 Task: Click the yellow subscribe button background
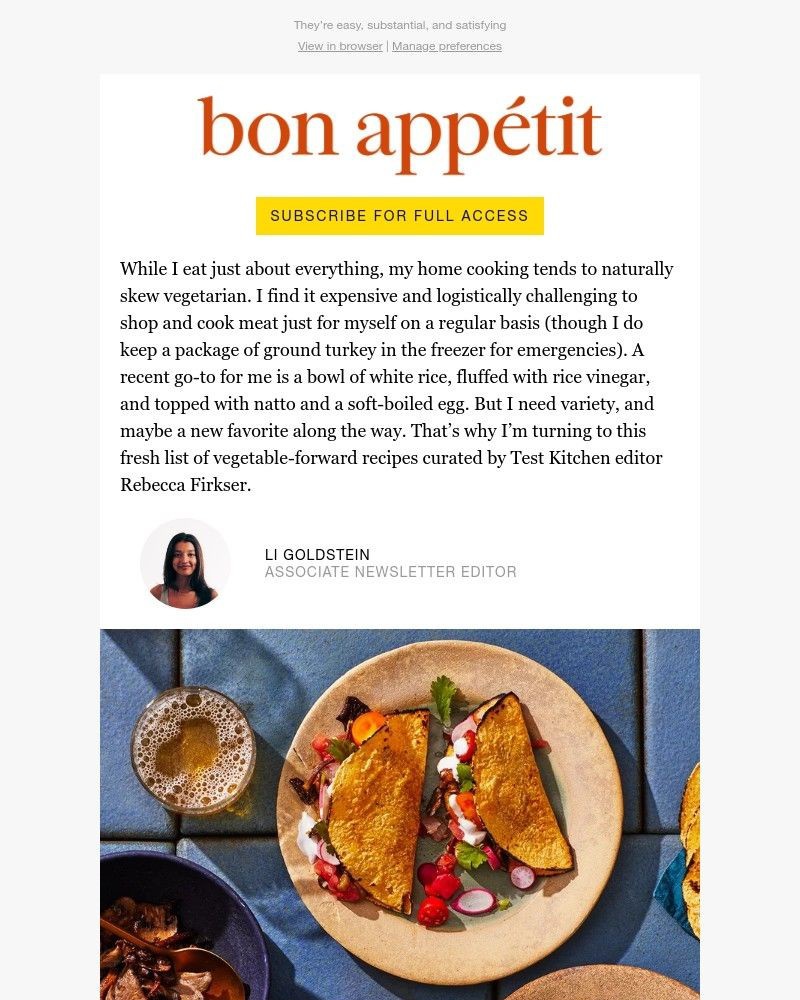click(399, 215)
